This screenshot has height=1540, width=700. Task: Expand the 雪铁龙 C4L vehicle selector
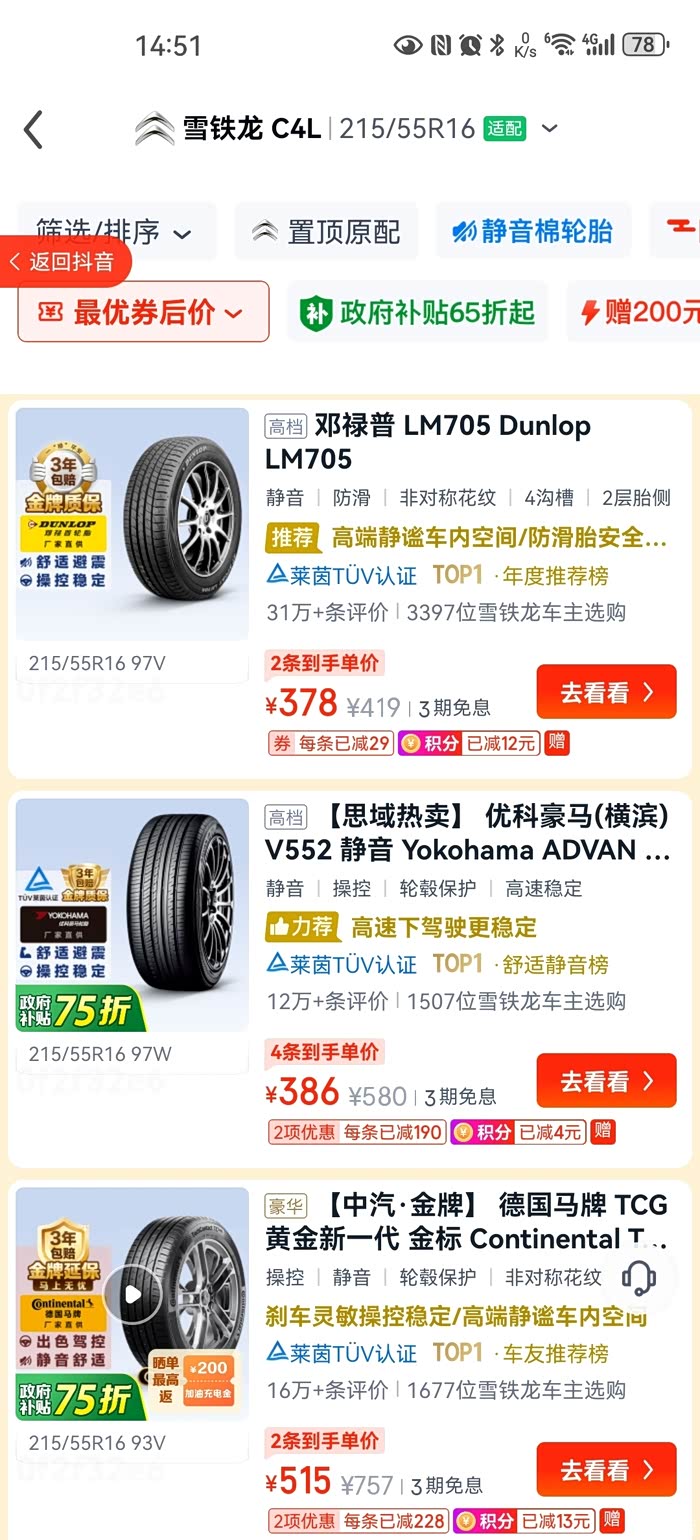pos(549,129)
